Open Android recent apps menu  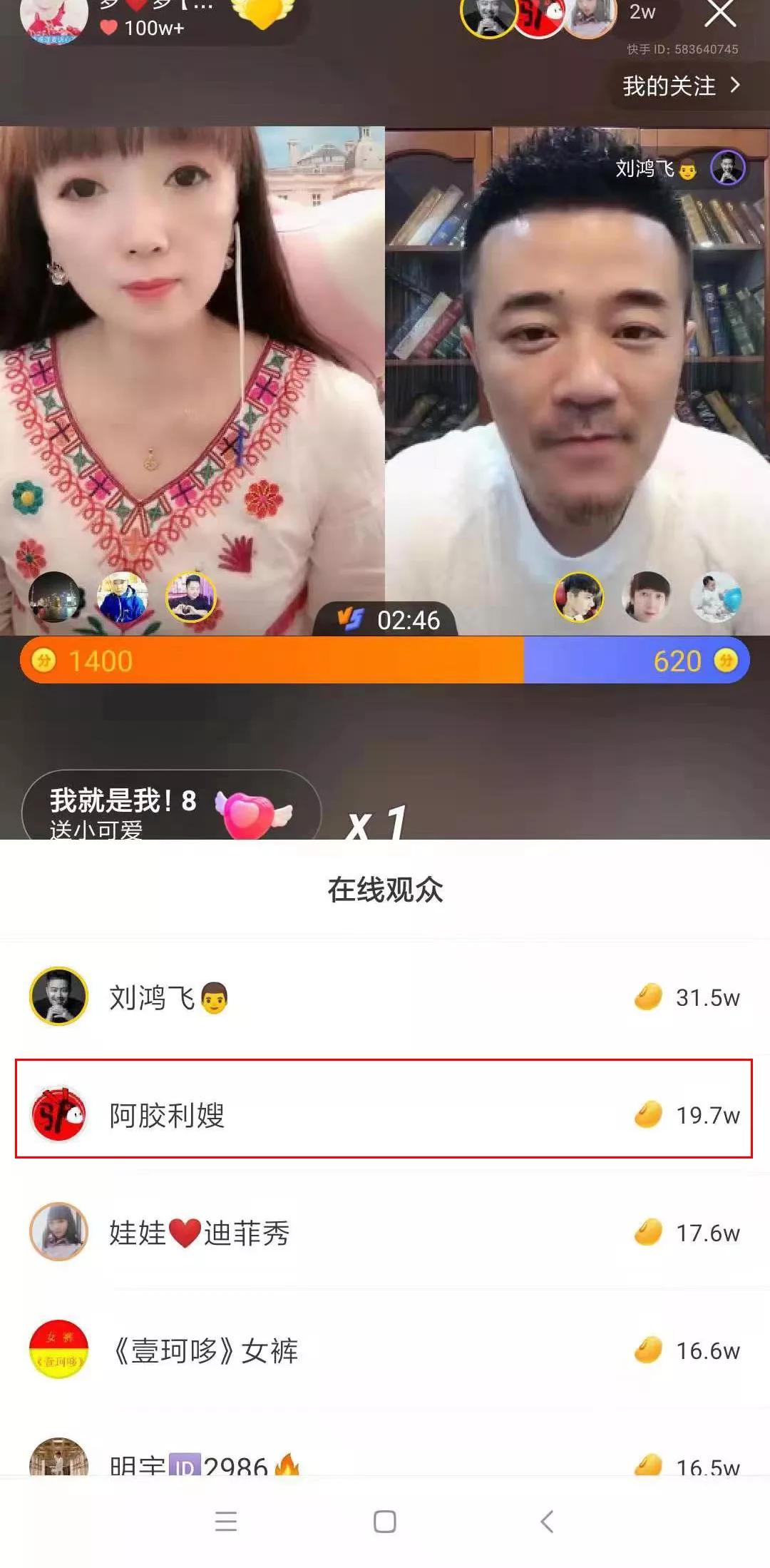coord(226,1521)
